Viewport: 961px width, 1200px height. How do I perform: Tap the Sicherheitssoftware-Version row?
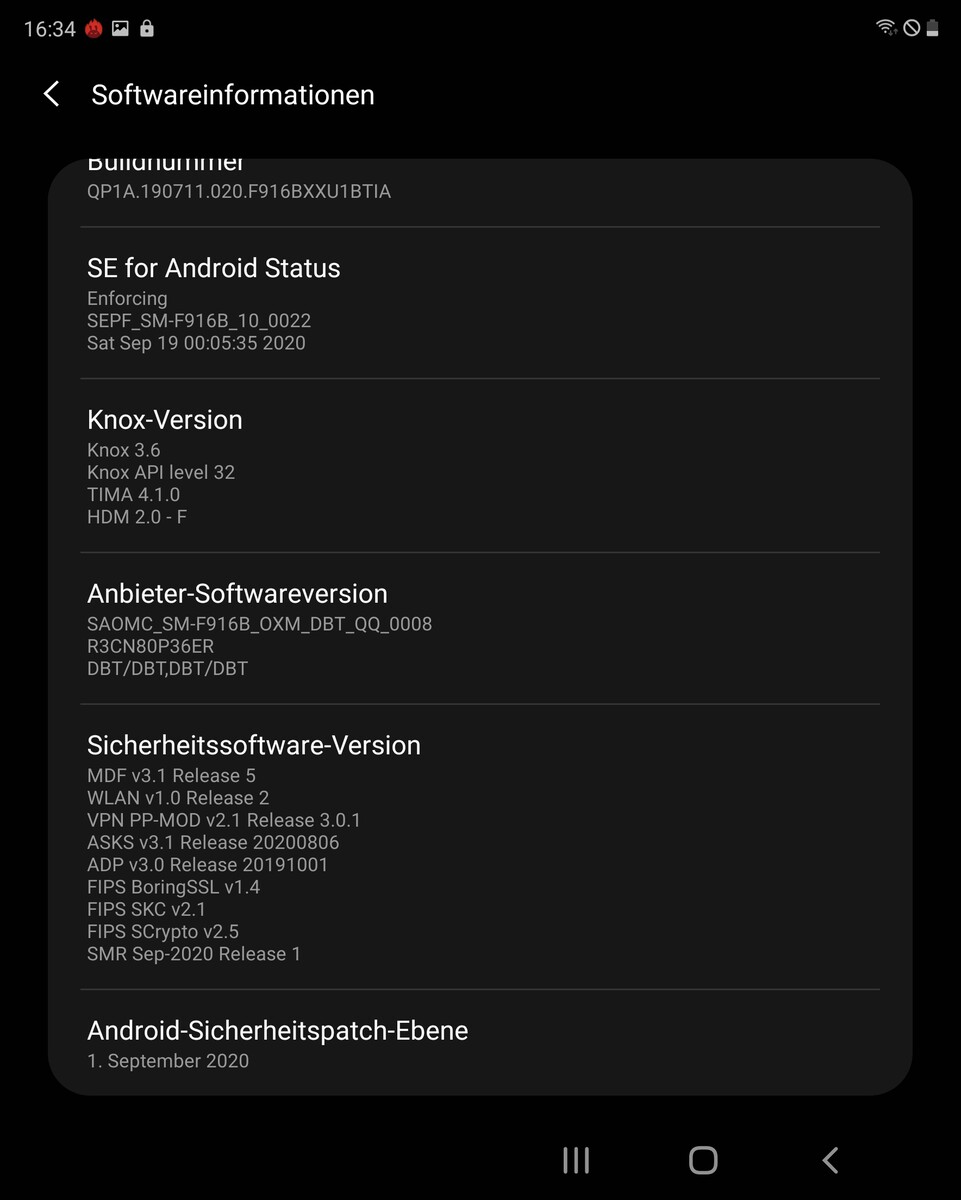pyautogui.click(x=479, y=847)
